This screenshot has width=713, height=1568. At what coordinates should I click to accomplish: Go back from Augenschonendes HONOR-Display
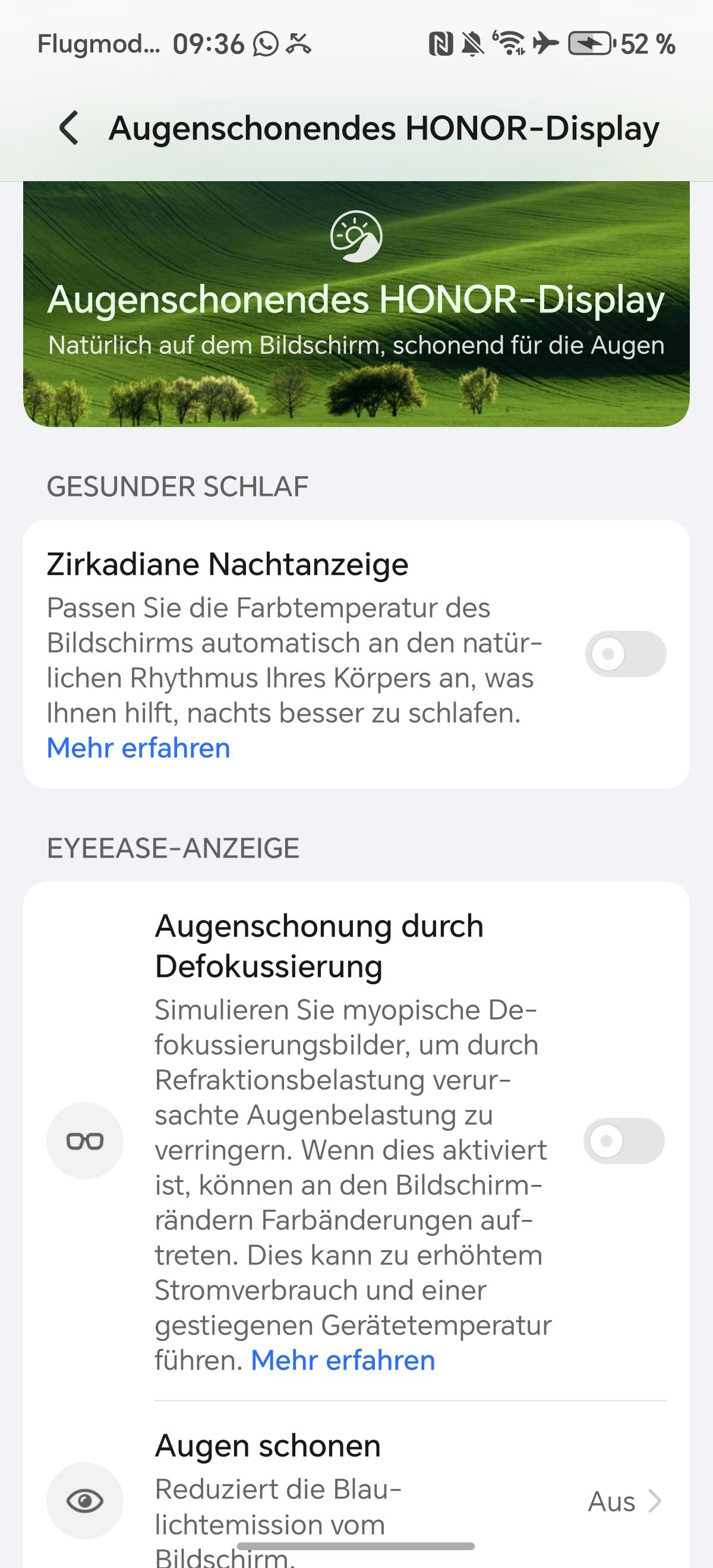coord(69,128)
